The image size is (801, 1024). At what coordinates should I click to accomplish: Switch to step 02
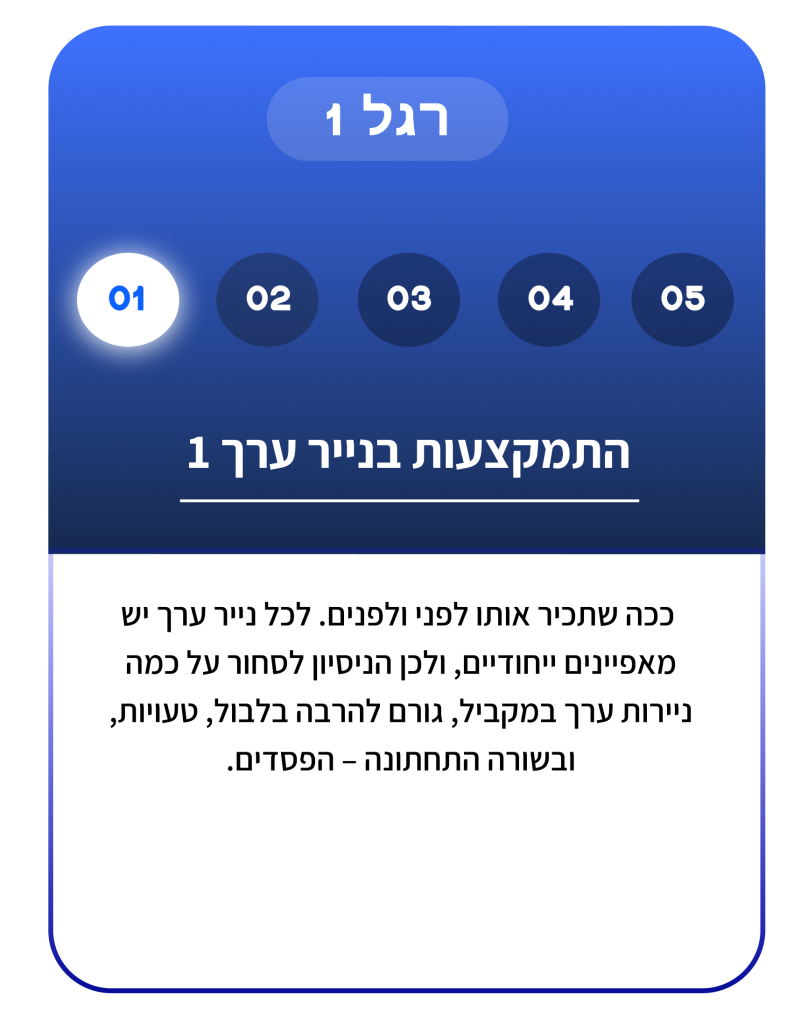[268, 299]
